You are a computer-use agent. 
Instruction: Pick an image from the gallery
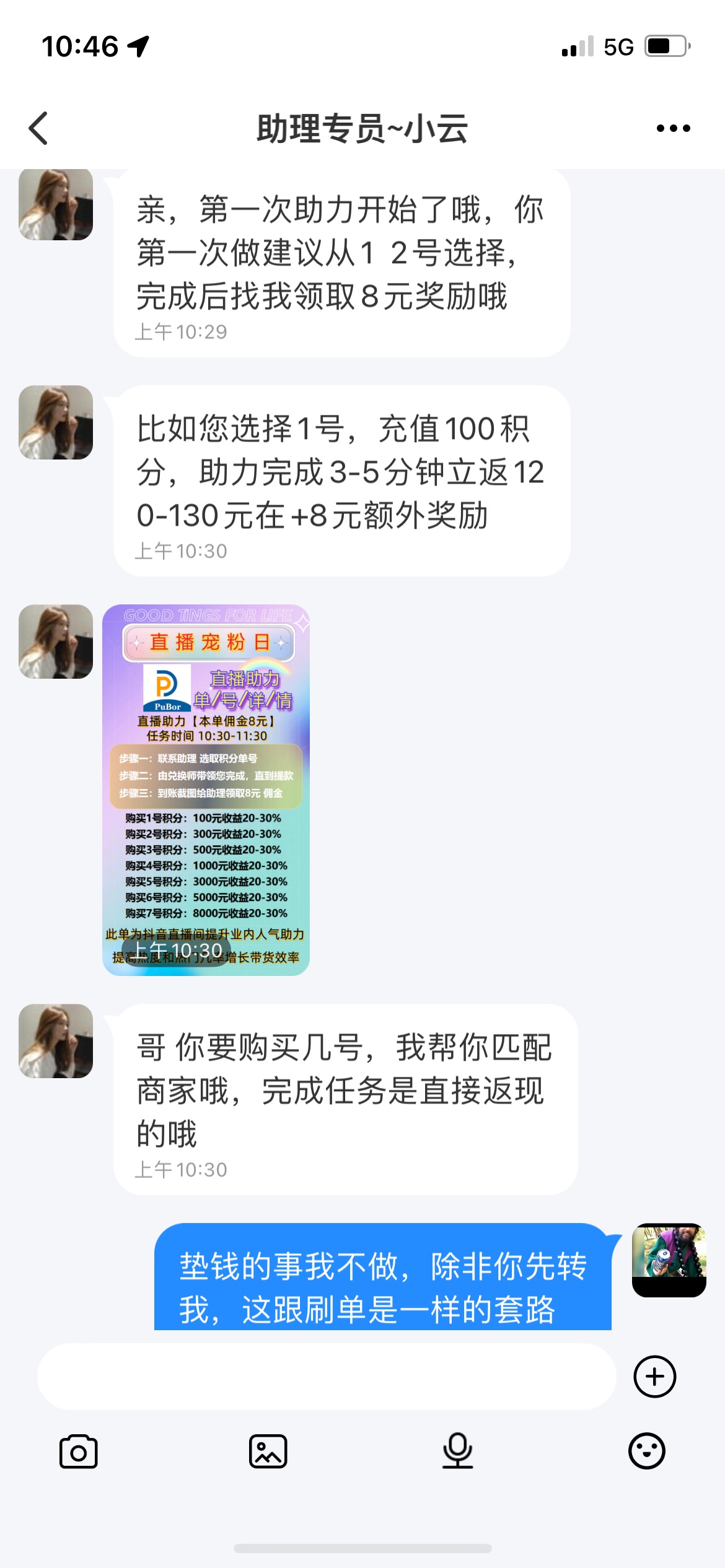point(268,1451)
